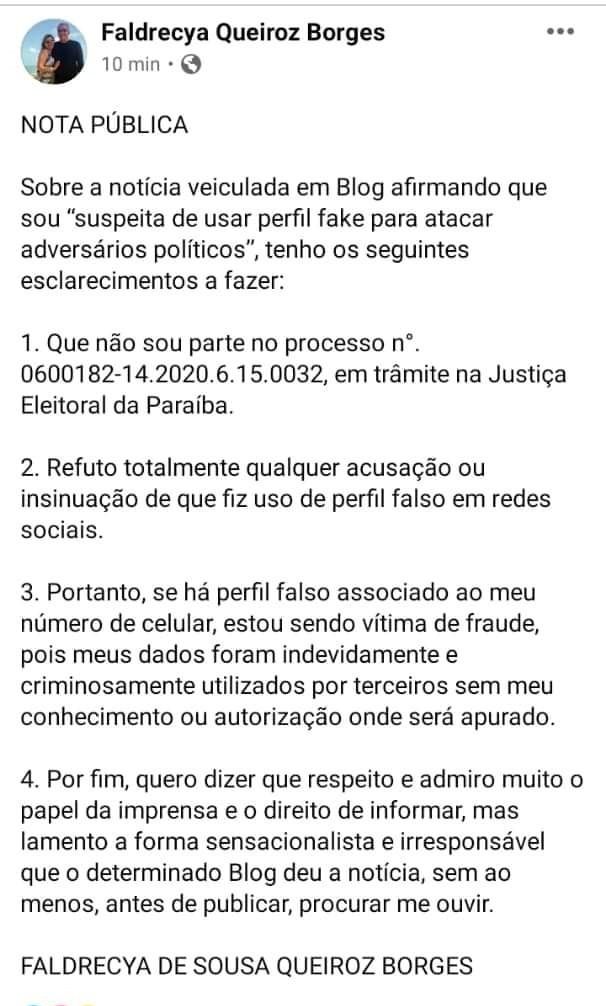Tap the public audience globe icon
This screenshot has width=606, height=1006.
(191, 64)
